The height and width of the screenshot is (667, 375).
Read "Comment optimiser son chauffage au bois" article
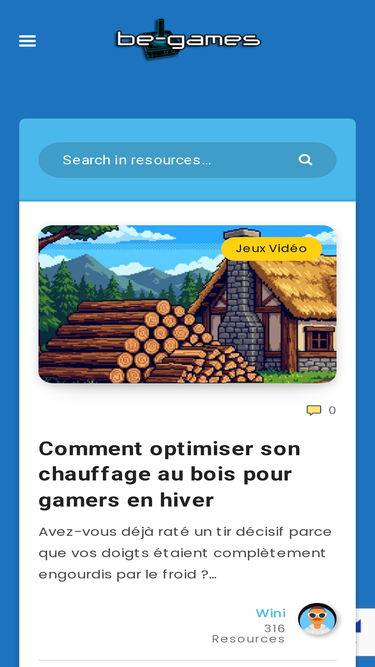pyautogui.click(x=169, y=474)
